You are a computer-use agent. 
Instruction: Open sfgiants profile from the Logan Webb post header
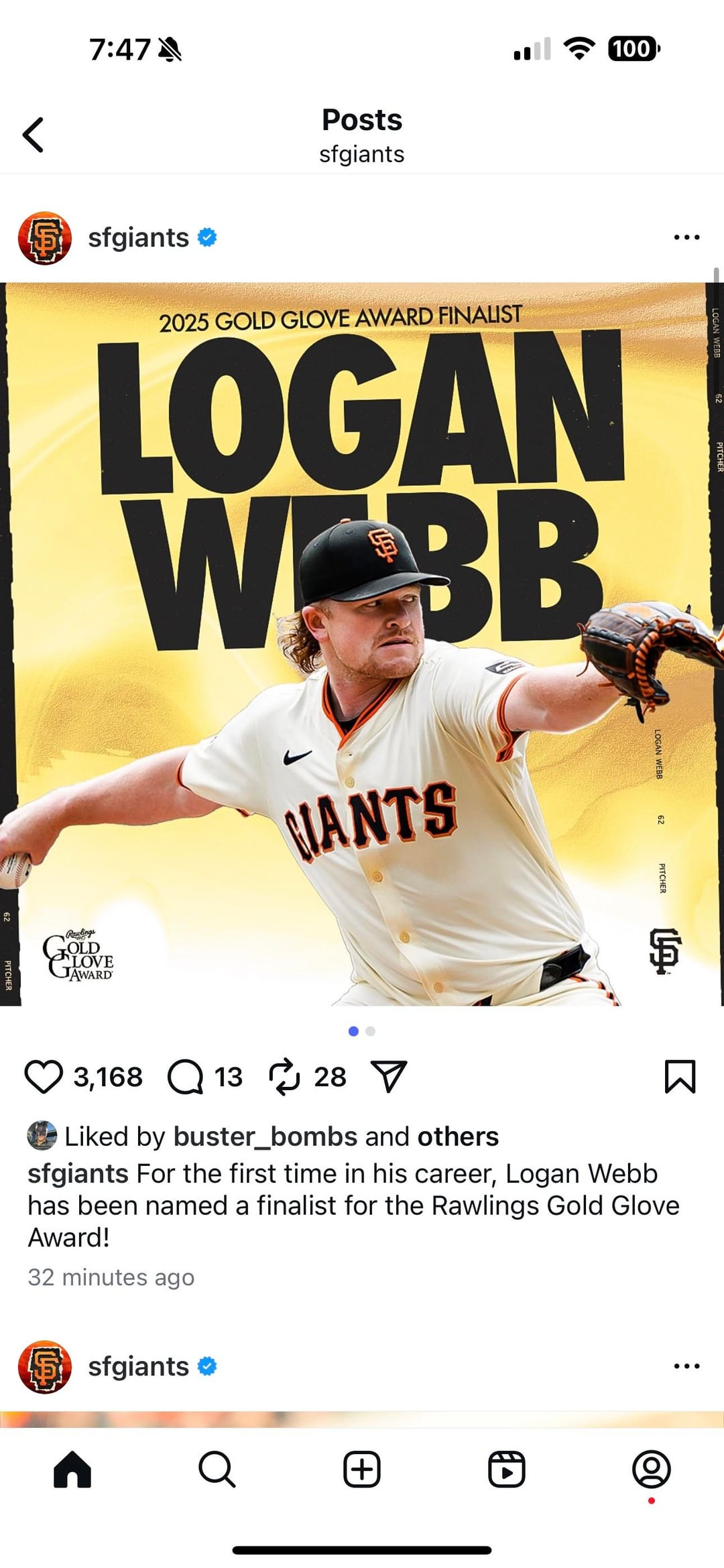[x=138, y=238]
